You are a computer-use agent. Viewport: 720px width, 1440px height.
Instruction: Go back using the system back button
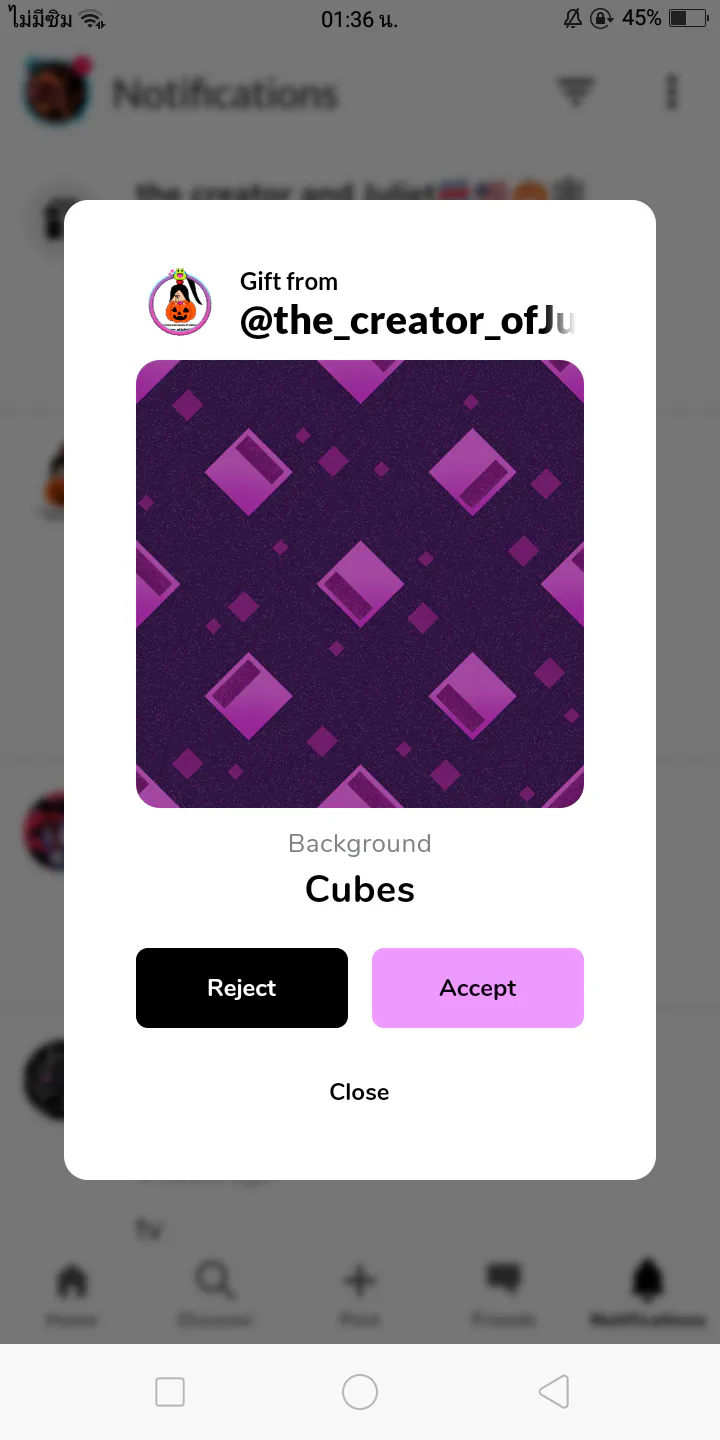tap(554, 1391)
